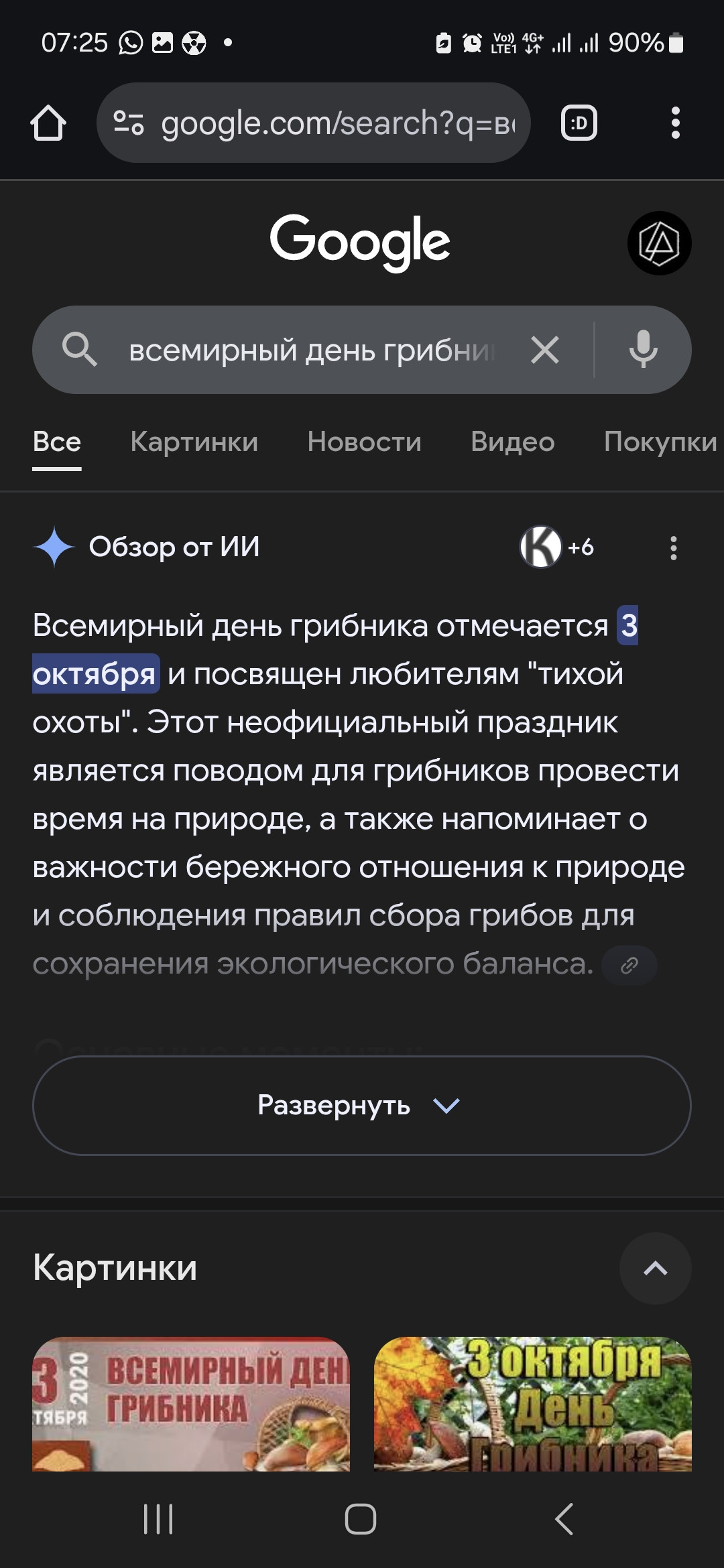Switch to the Новости tab
The height and width of the screenshot is (1568, 724).
[364, 442]
